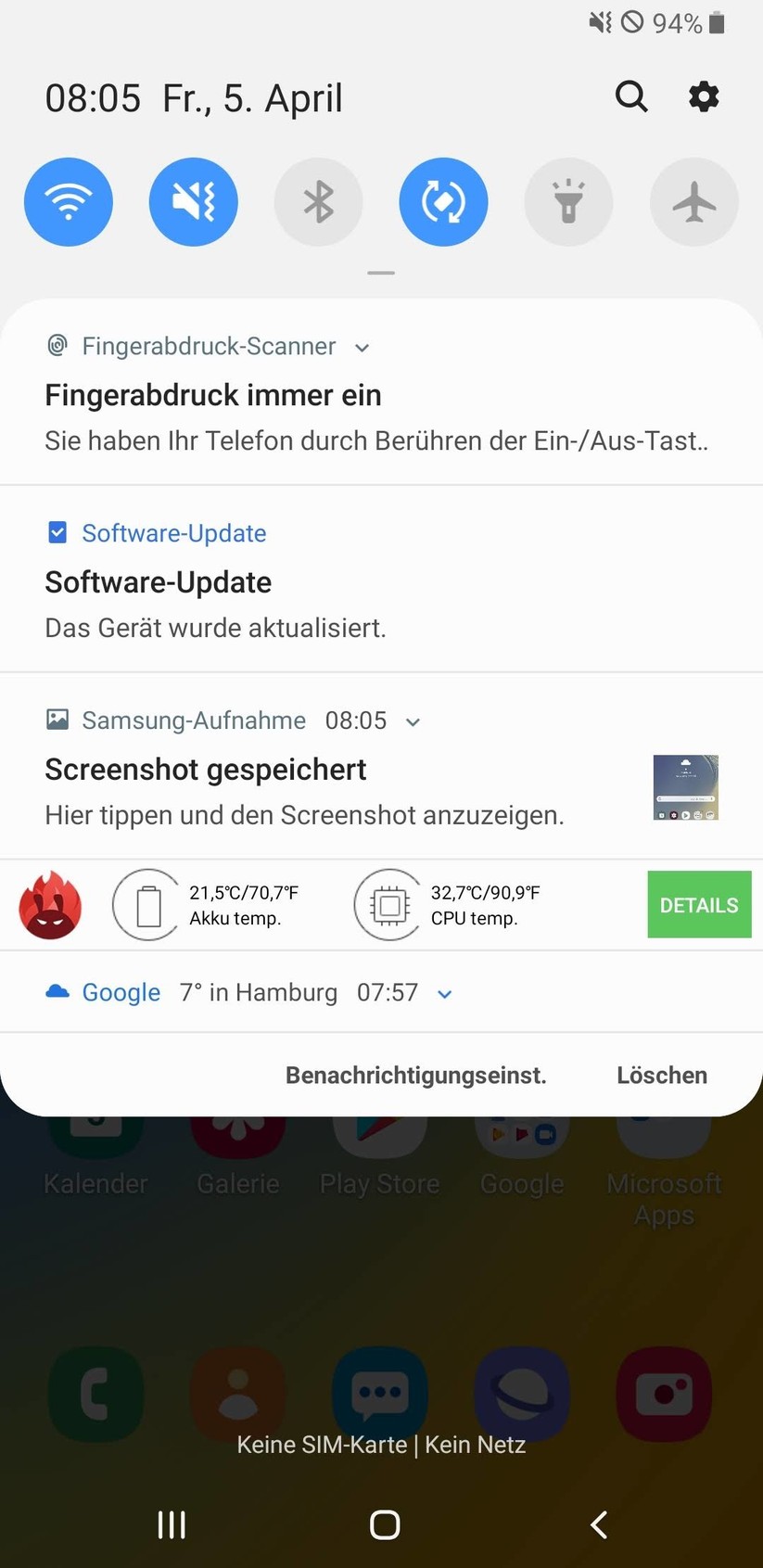The height and width of the screenshot is (1568, 763).
Task: Tap the Fingerabdruck-Scanner notification icon
Action: pos(57,345)
